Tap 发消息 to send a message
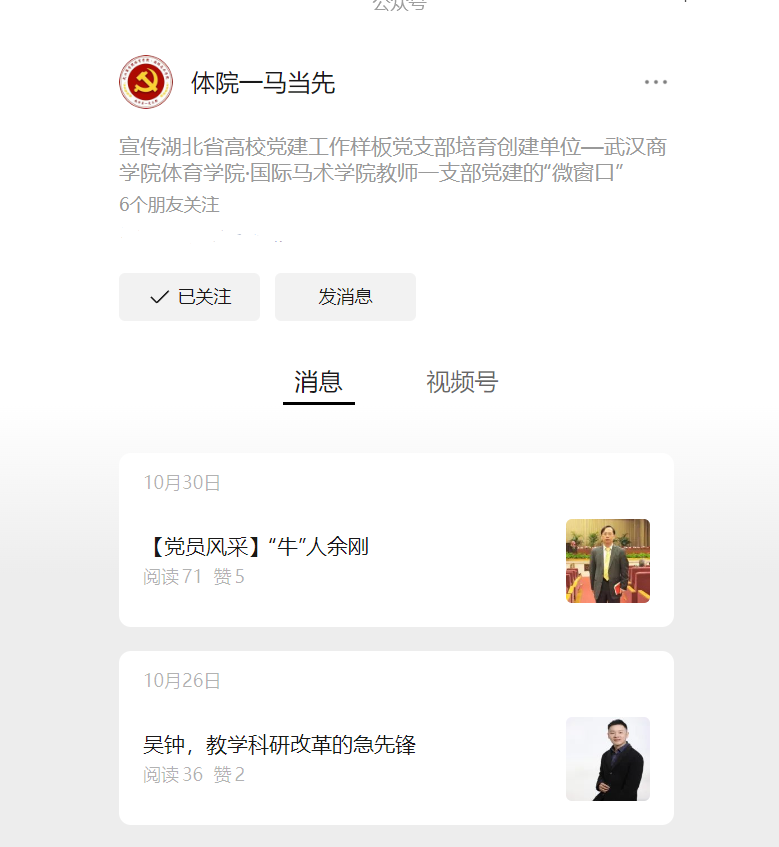Screen dimensions: 779x847 (x=345, y=297)
